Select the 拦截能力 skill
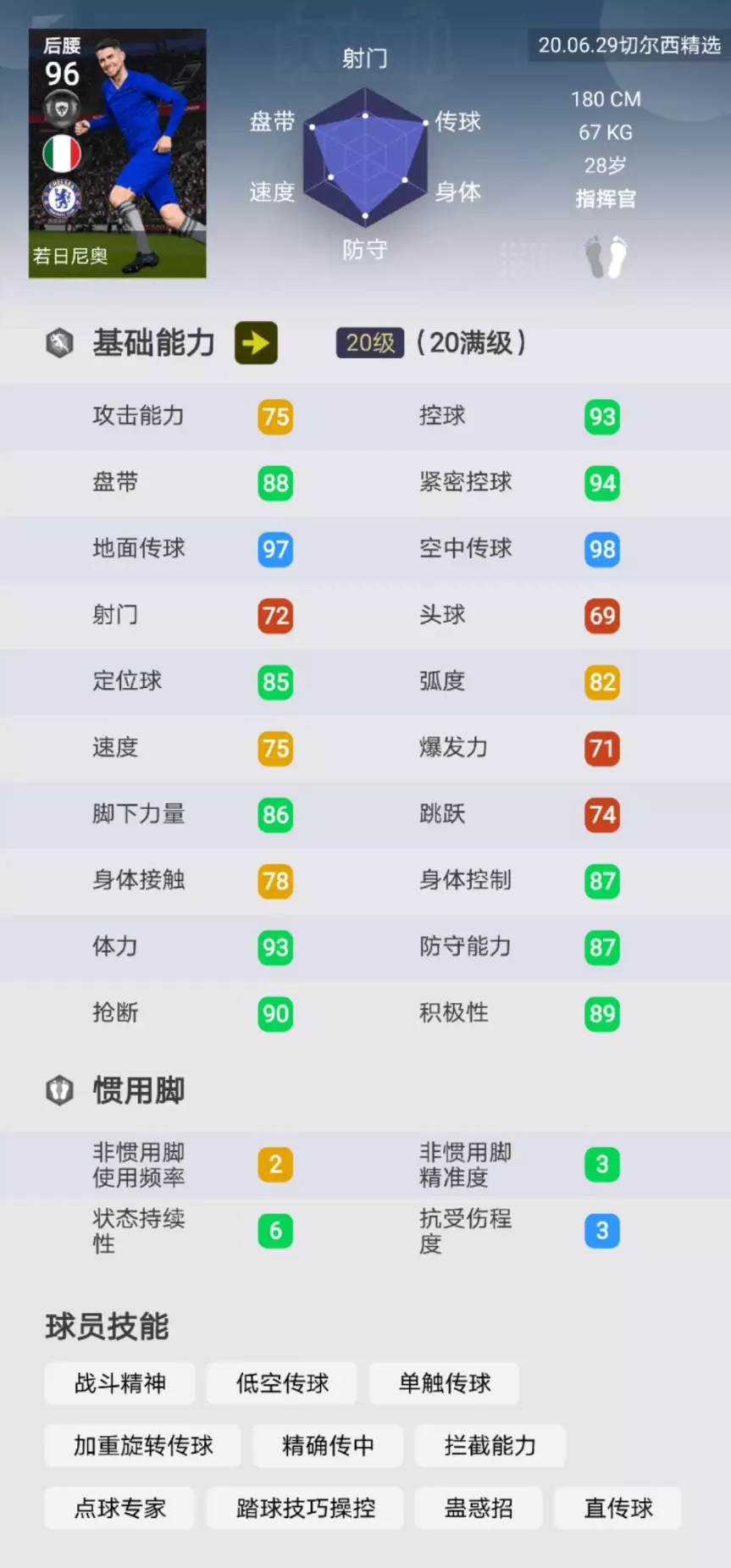Viewport: 731px width, 1568px height. 490,1445
